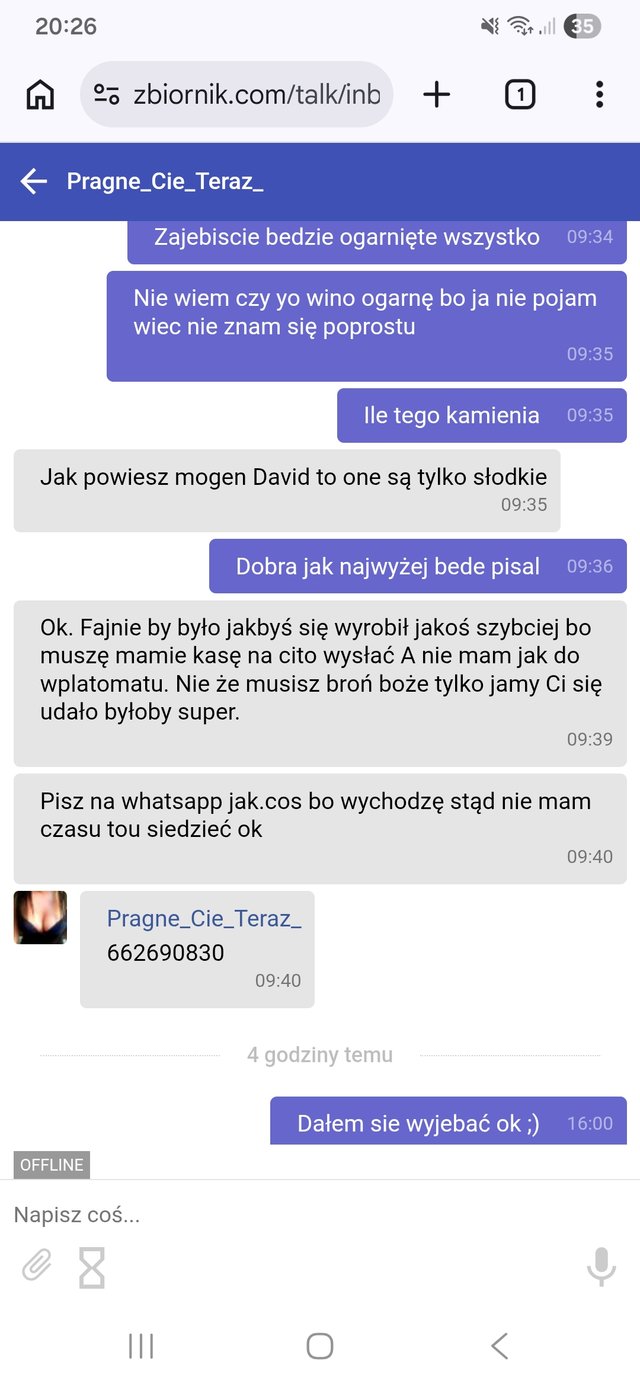Tap the hourglass timer icon

tap(92, 1267)
